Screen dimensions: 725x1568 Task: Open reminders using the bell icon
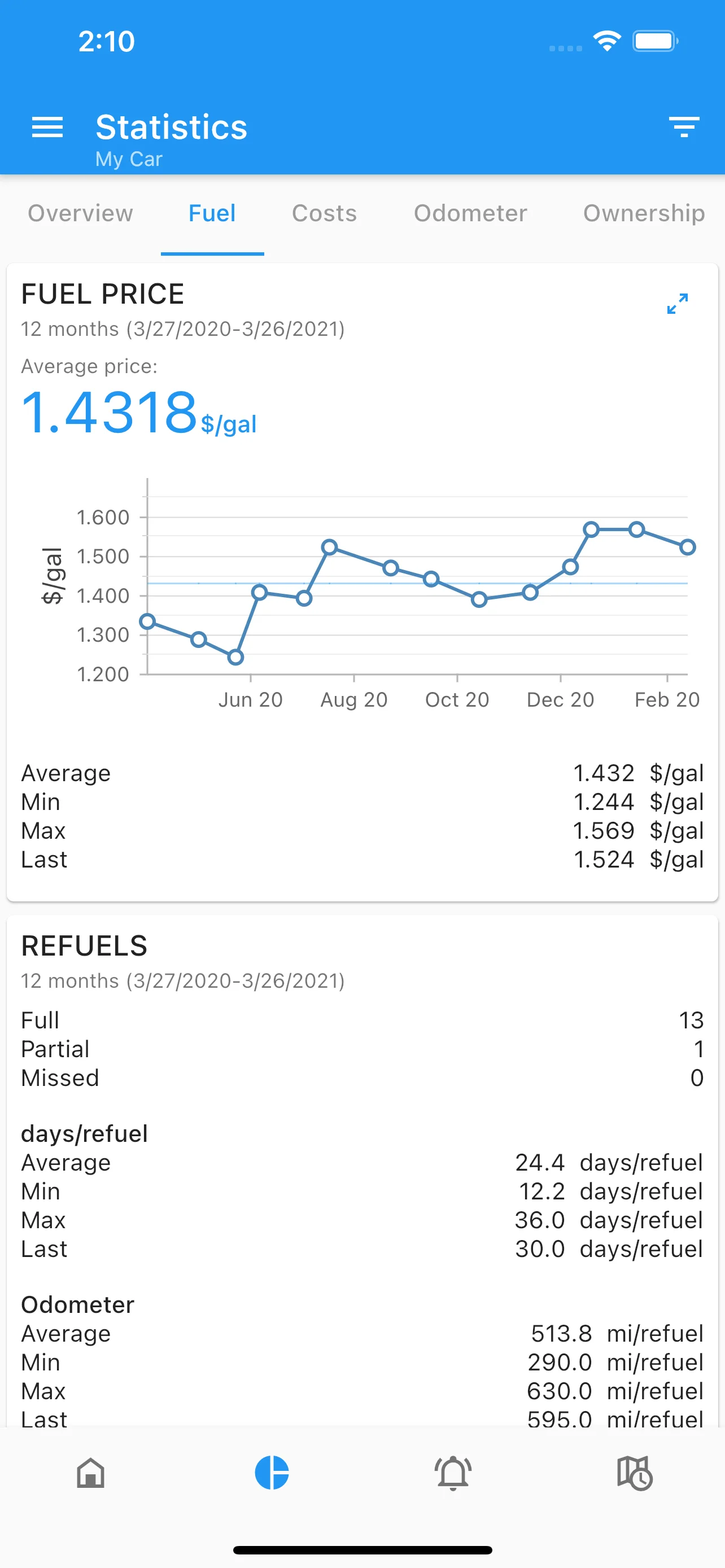tap(453, 1473)
